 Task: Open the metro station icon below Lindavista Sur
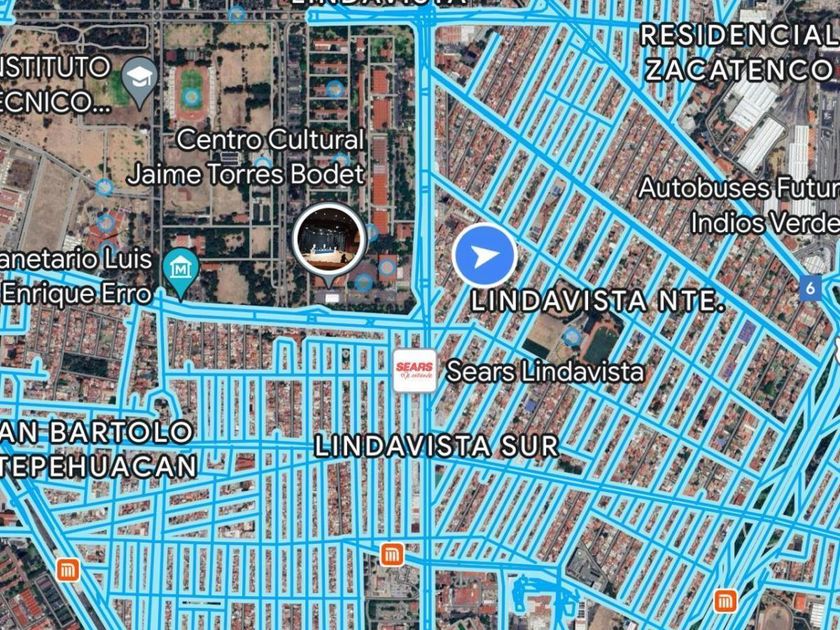(x=392, y=554)
